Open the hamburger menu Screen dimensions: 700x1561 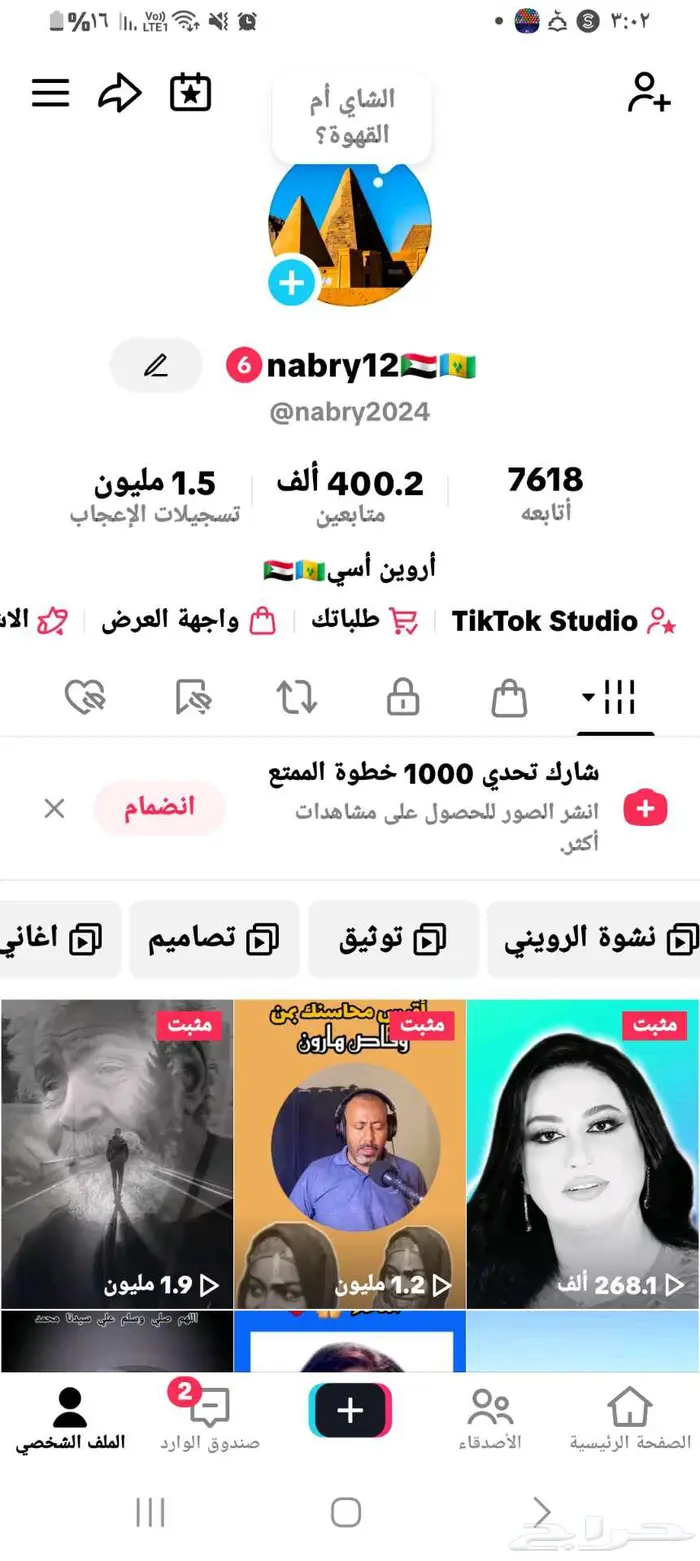(x=51, y=93)
